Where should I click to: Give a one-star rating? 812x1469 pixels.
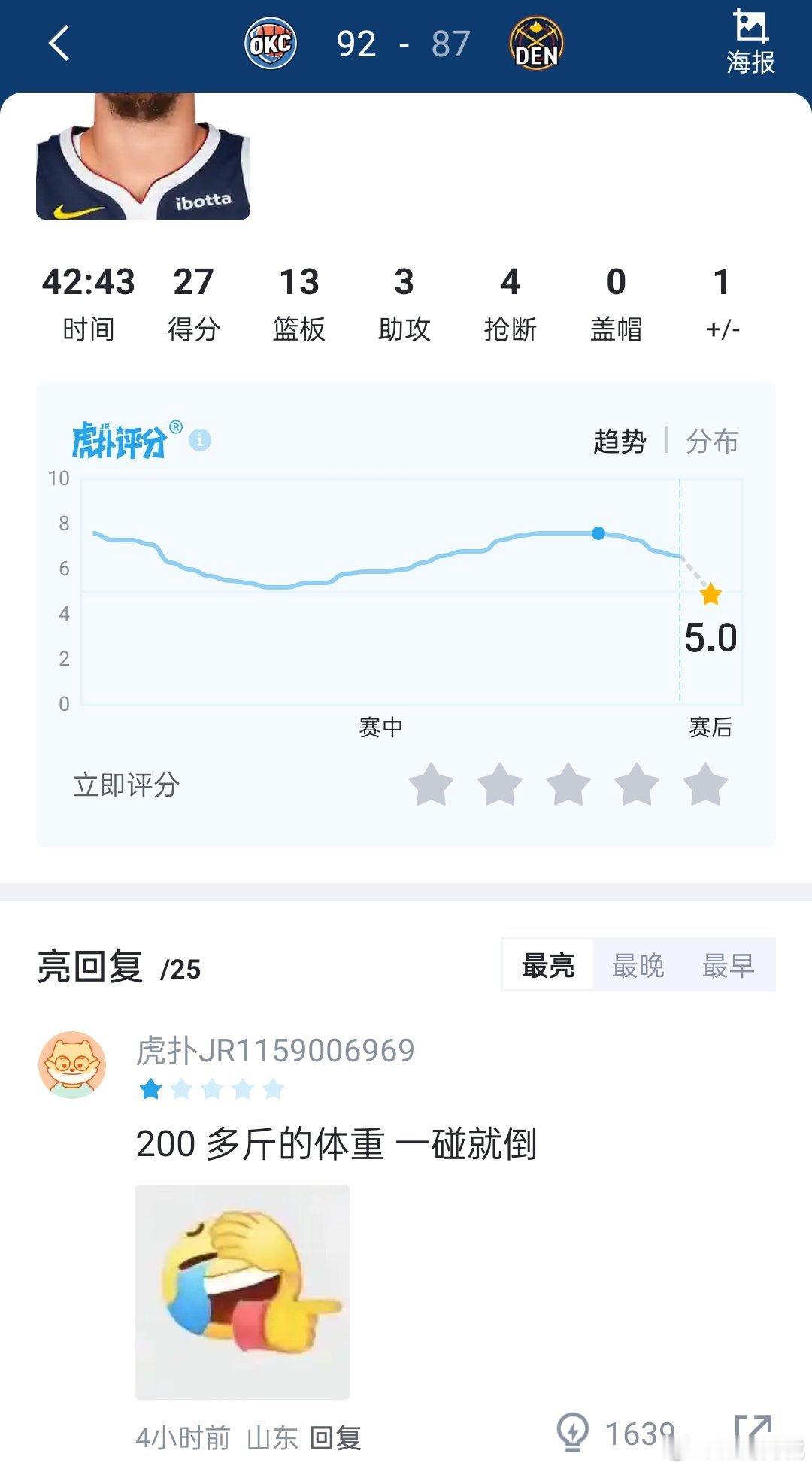[x=432, y=785]
